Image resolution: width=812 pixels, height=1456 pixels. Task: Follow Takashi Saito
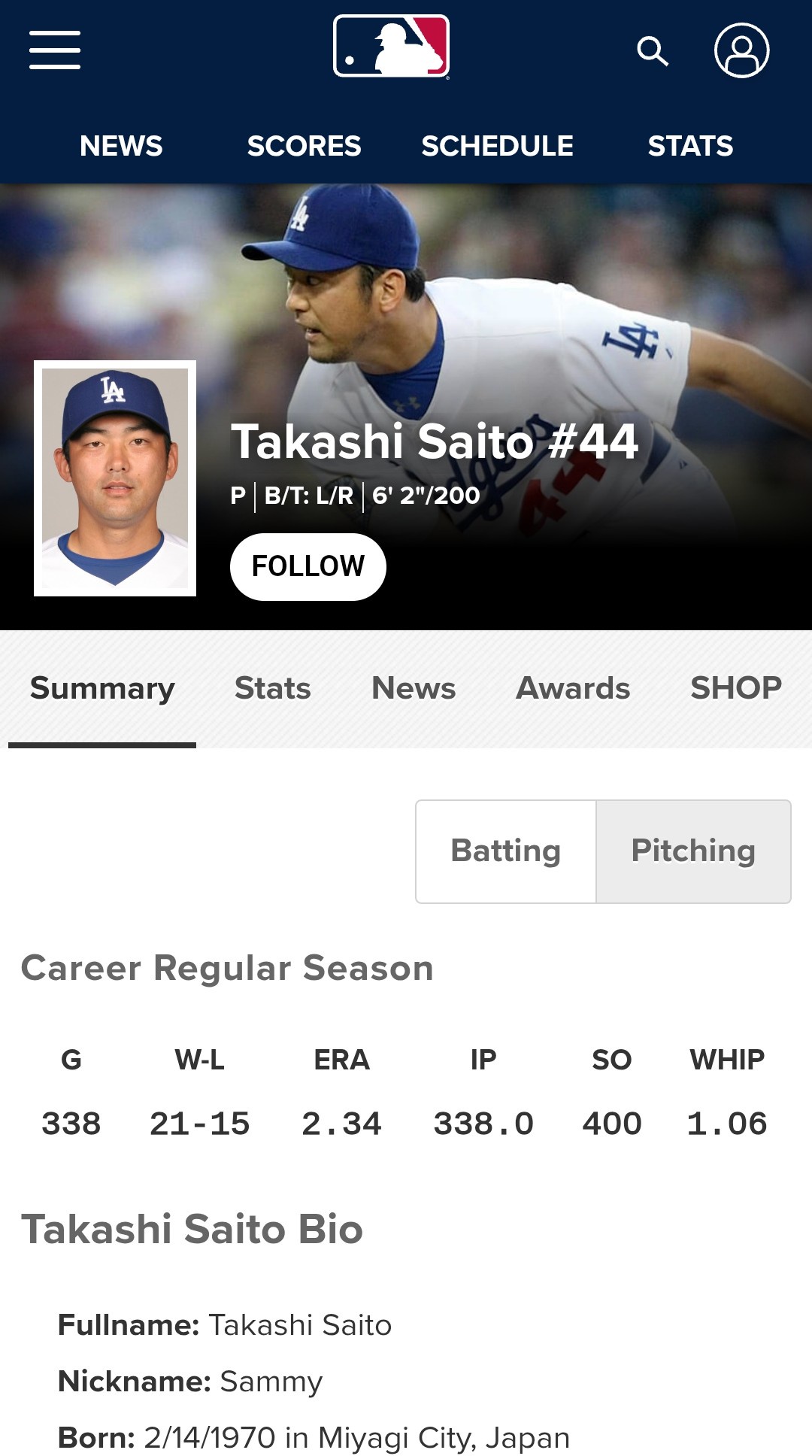coord(308,566)
